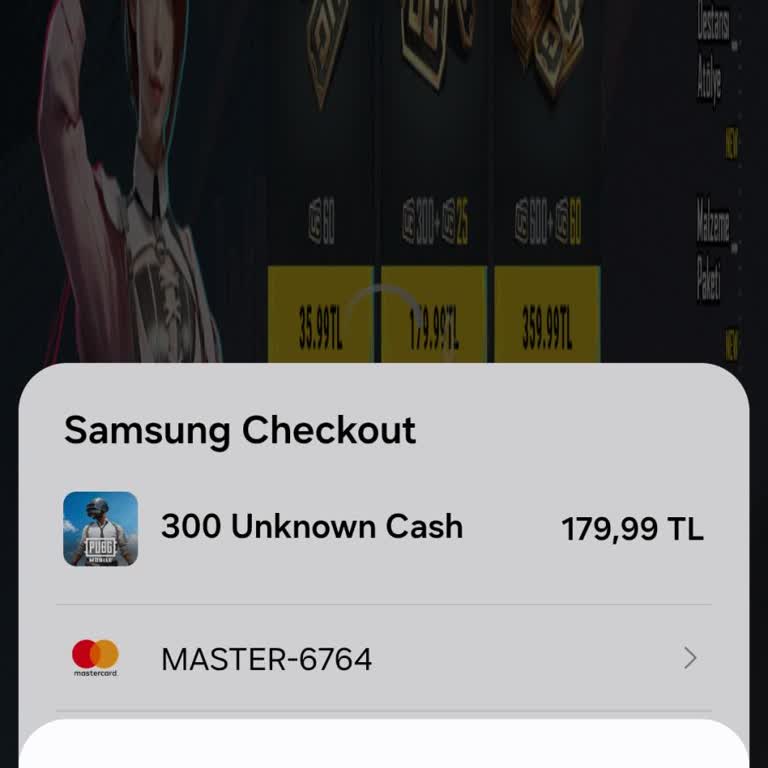Open the MASTER-6764 payment method row
The height and width of the screenshot is (768, 768).
(384, 658)
